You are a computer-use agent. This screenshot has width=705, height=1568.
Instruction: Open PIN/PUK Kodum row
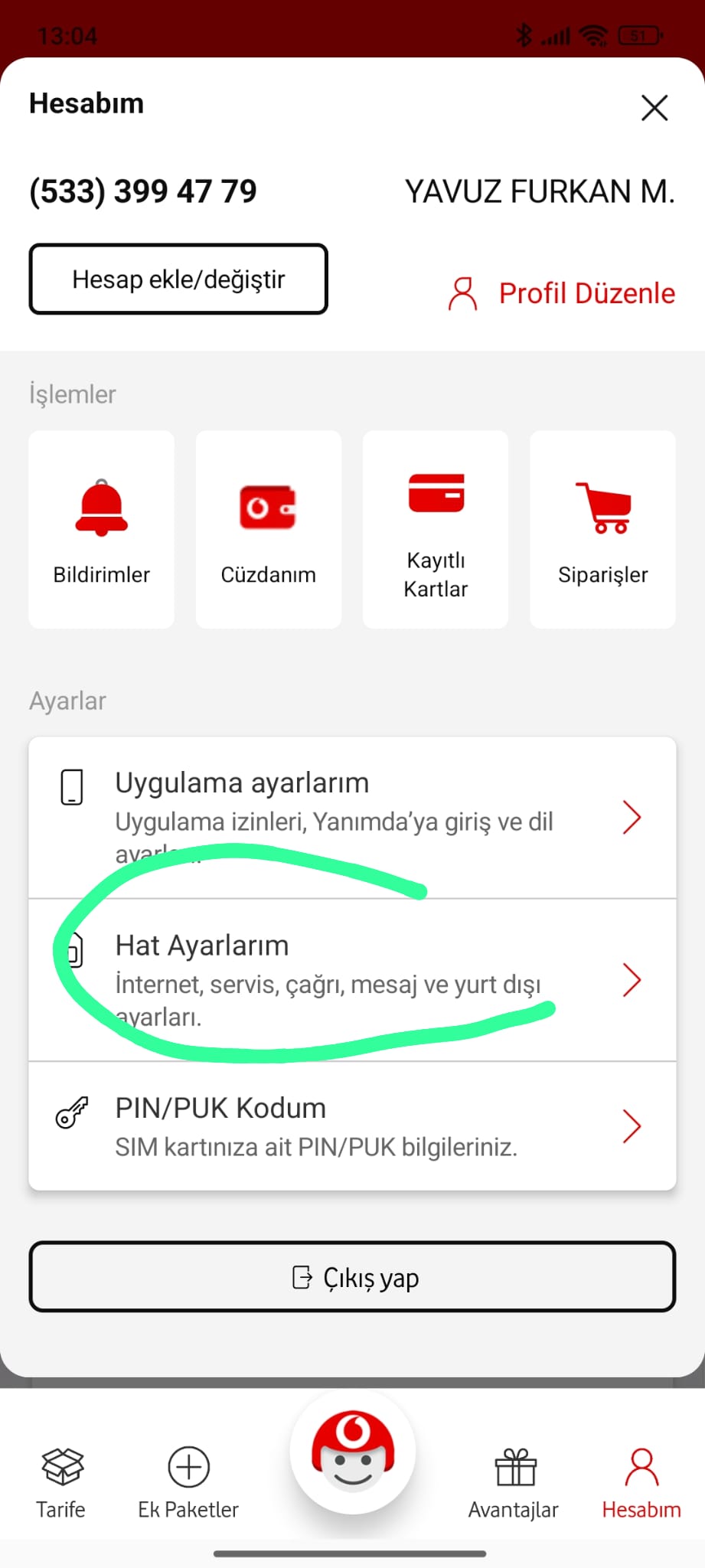coord(352,1126)
